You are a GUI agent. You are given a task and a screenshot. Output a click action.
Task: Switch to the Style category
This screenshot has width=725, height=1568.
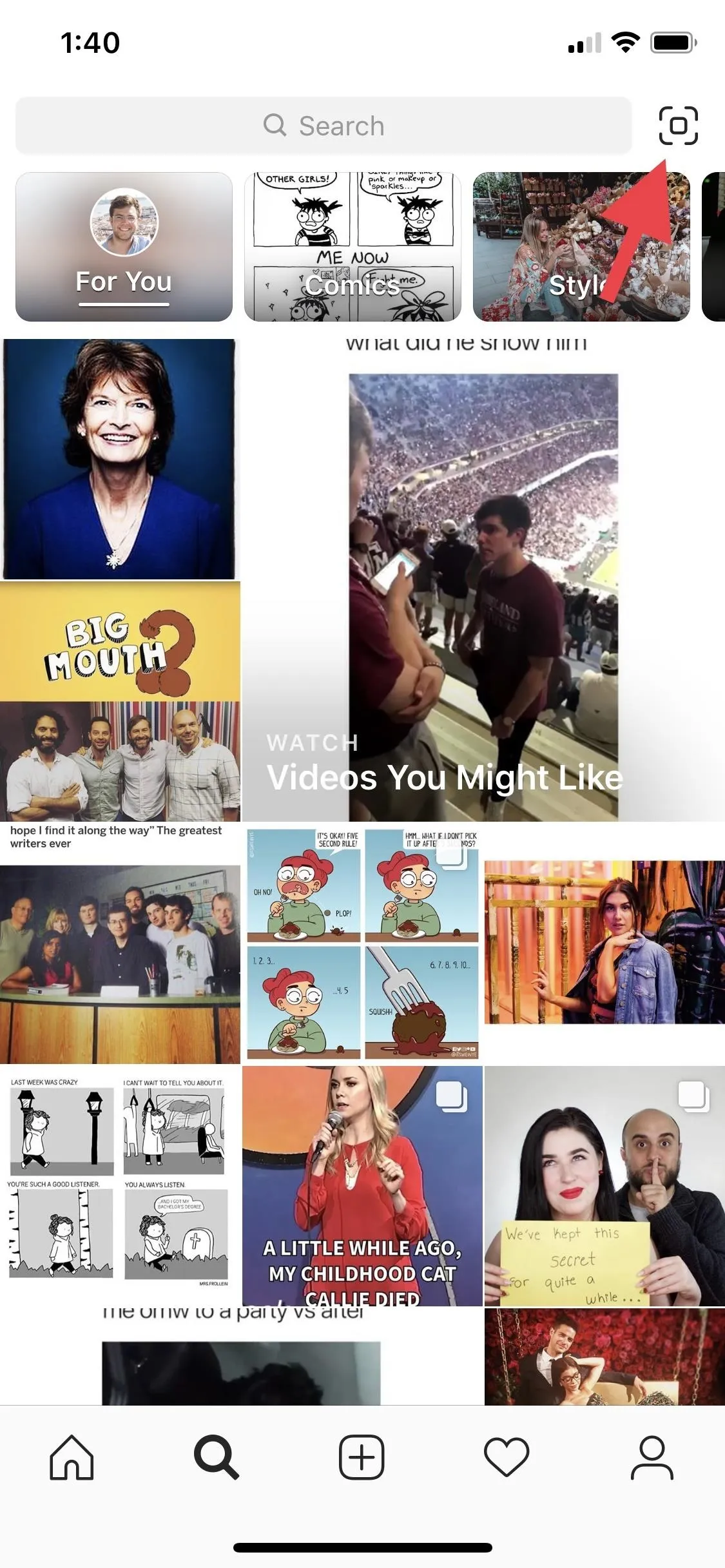581,246
